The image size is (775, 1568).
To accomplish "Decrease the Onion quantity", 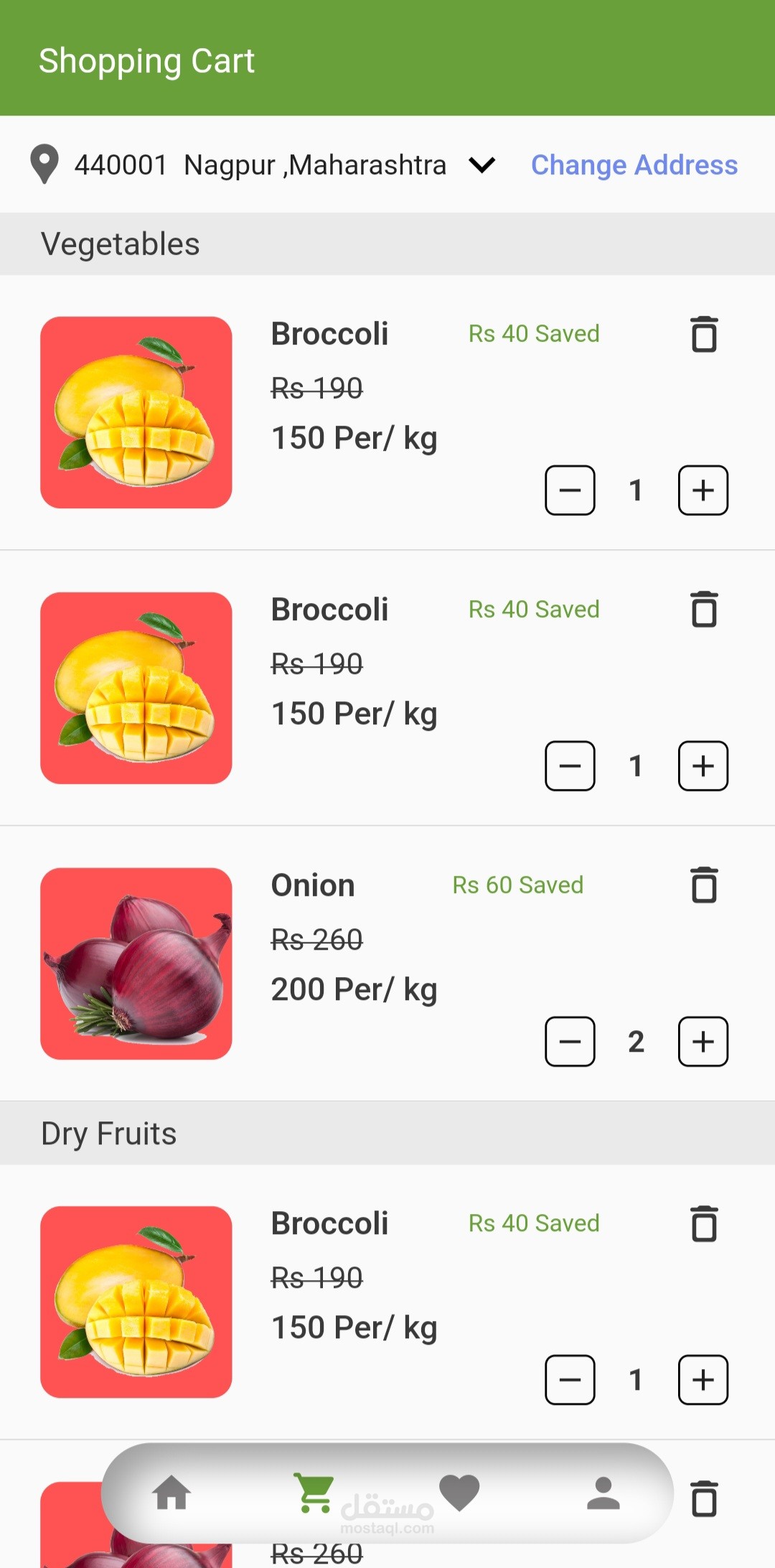I will [x=570, y=1042].
